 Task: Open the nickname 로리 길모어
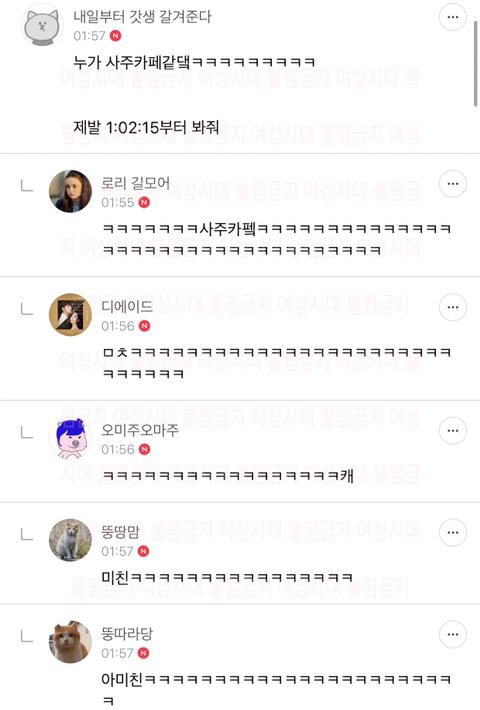pyautogui.click(x=135, y=183)
